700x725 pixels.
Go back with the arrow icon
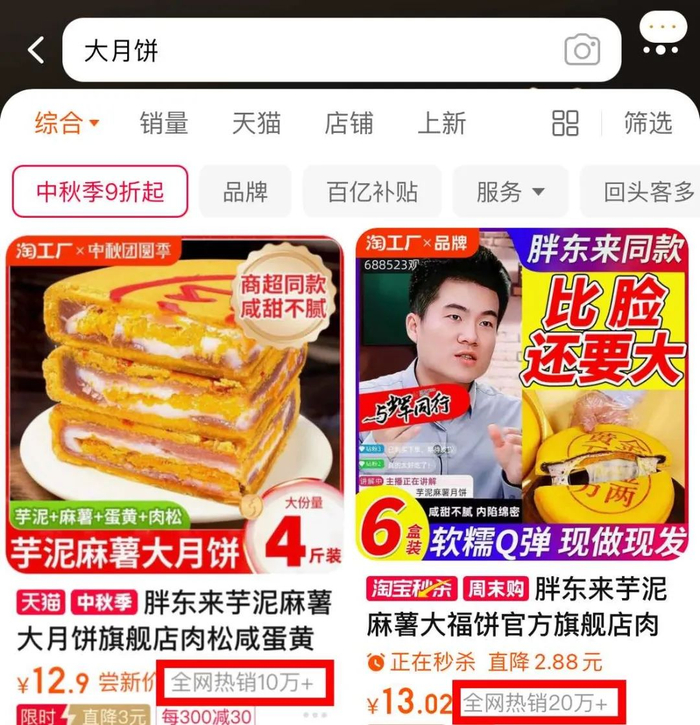point(36,50)
